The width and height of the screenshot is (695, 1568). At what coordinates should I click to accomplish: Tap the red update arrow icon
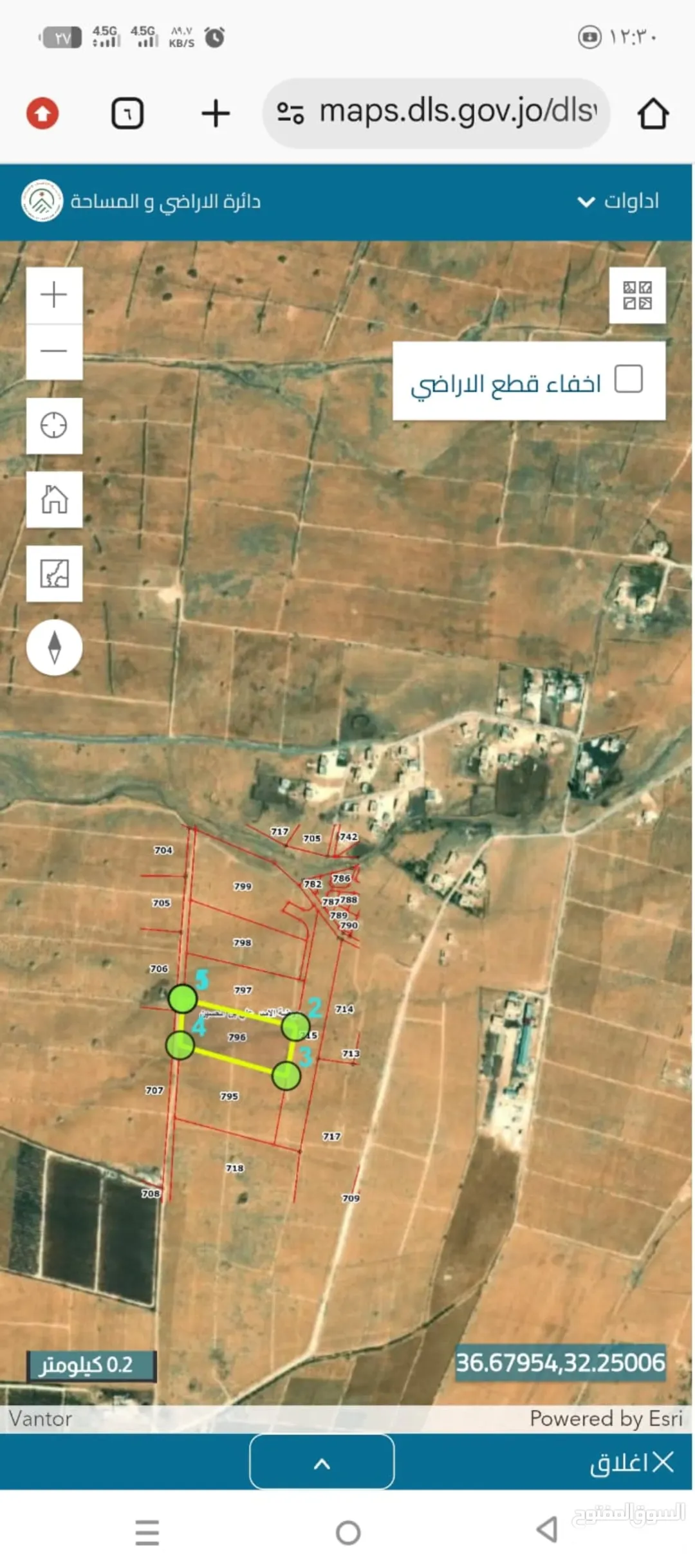(x=42, y=113)
